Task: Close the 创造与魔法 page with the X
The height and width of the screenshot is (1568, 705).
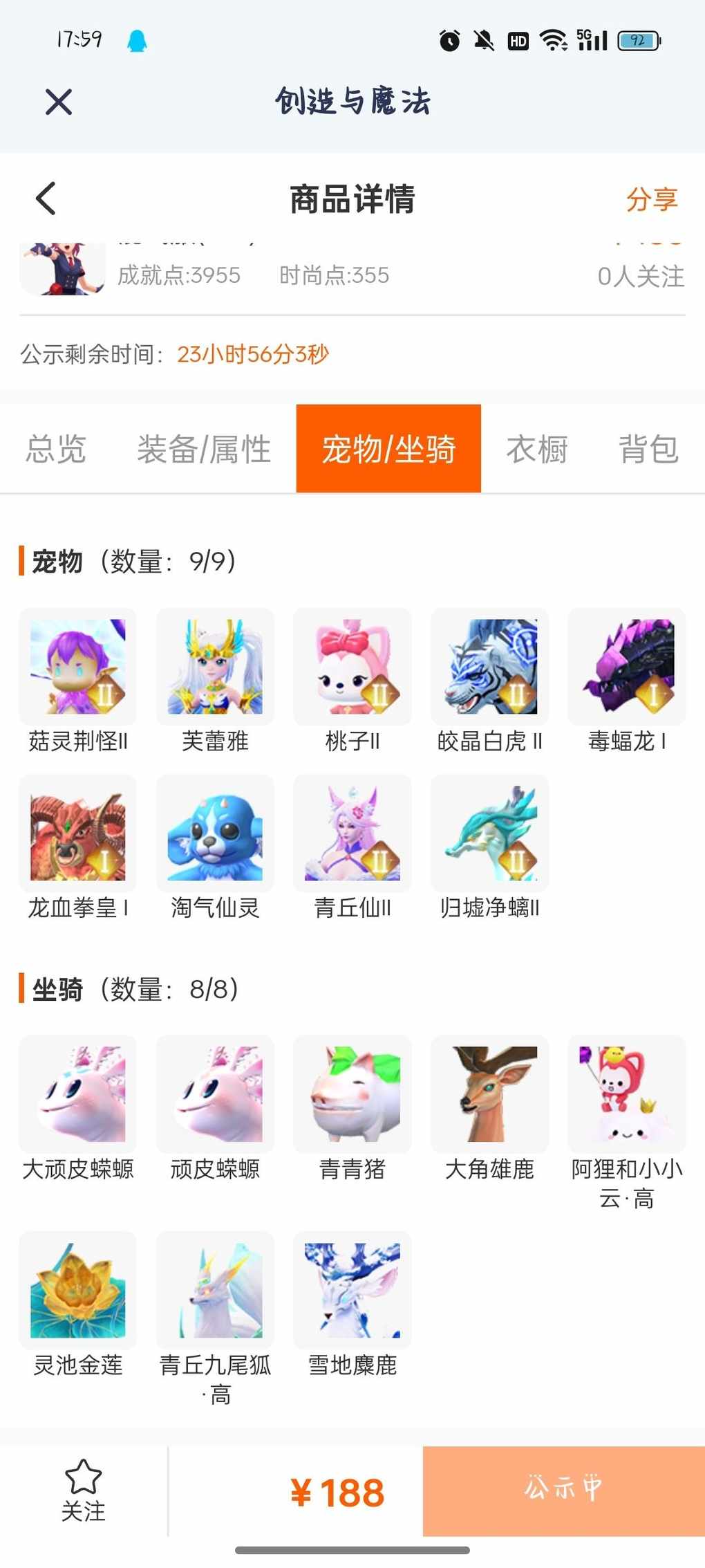Action: tap(59, 102)
